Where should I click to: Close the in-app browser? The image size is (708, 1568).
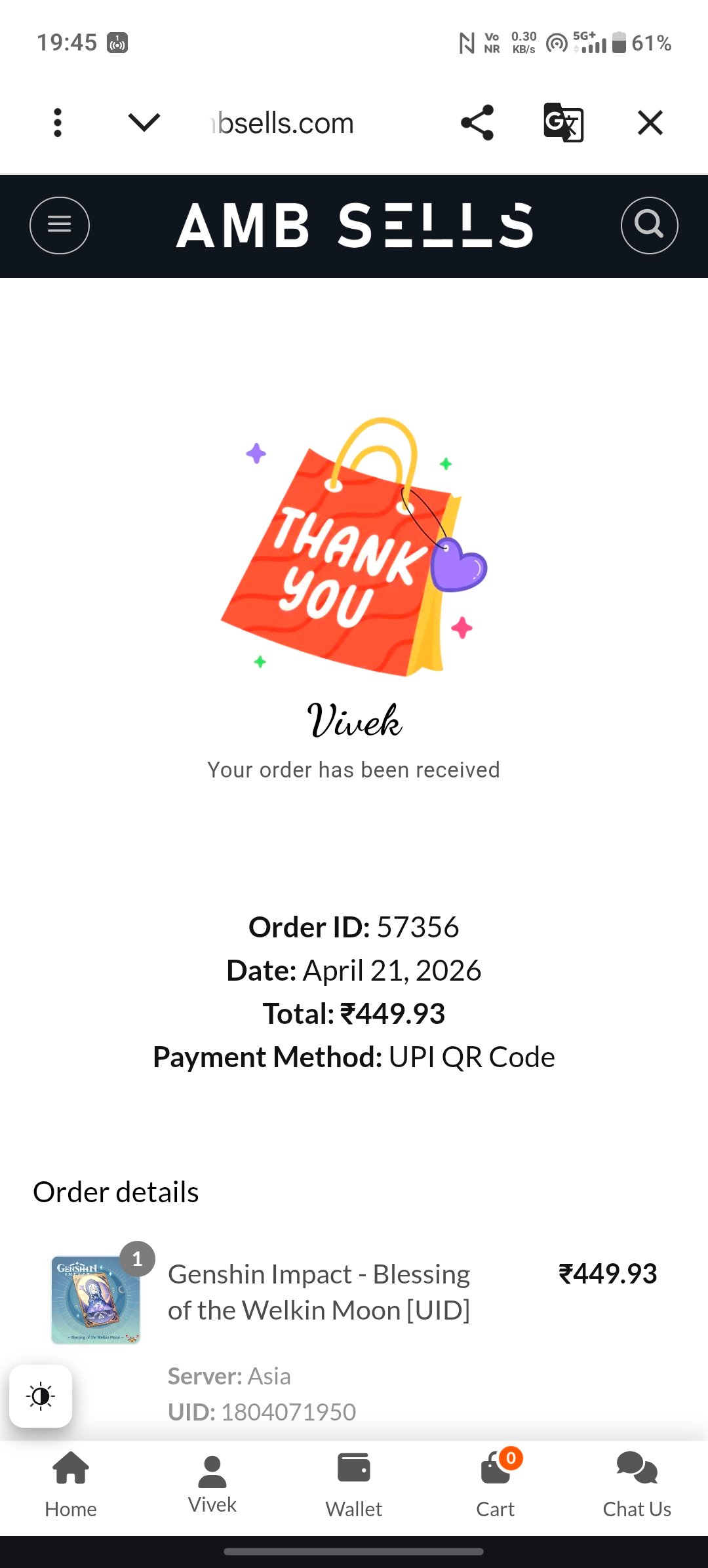(x=650, y=123)
